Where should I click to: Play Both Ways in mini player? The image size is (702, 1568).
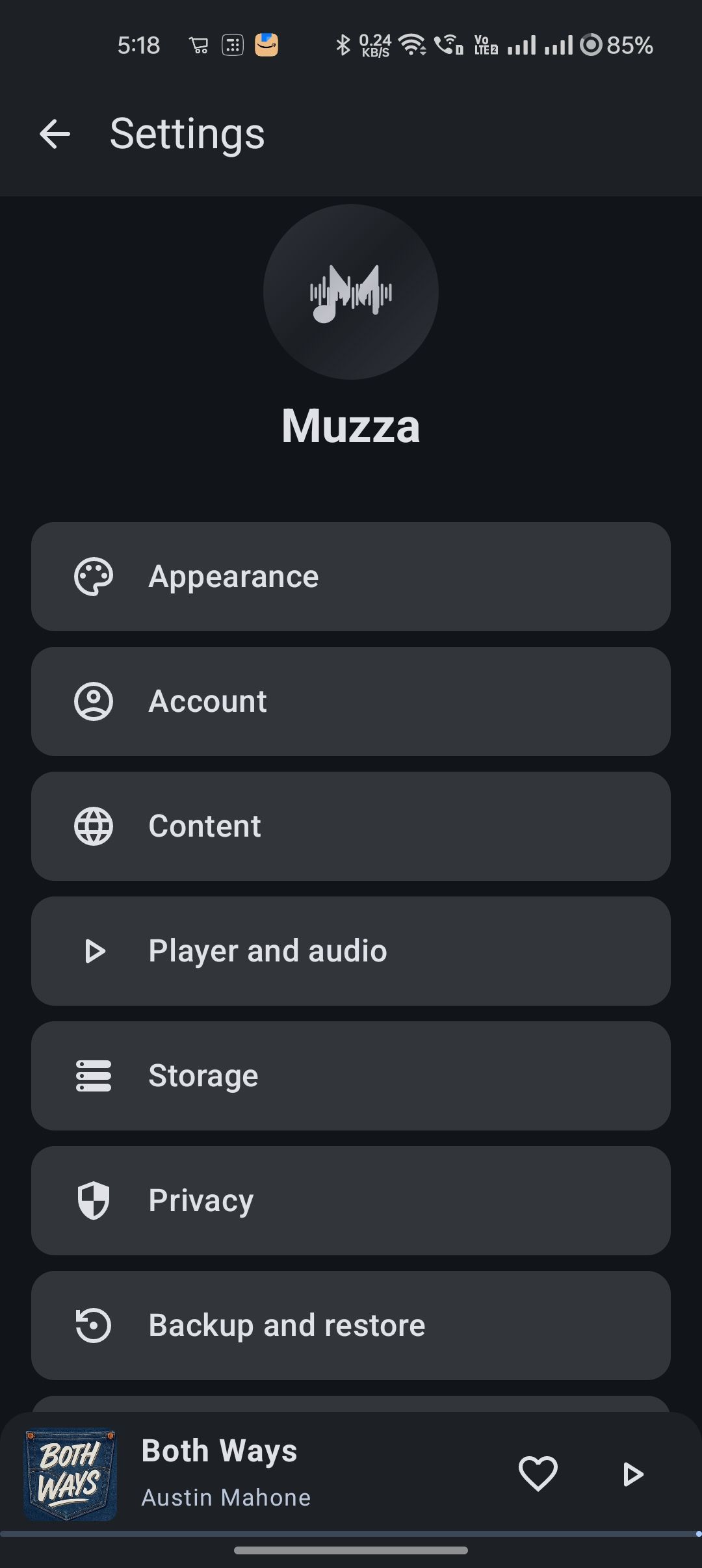tap(632, 1474)
